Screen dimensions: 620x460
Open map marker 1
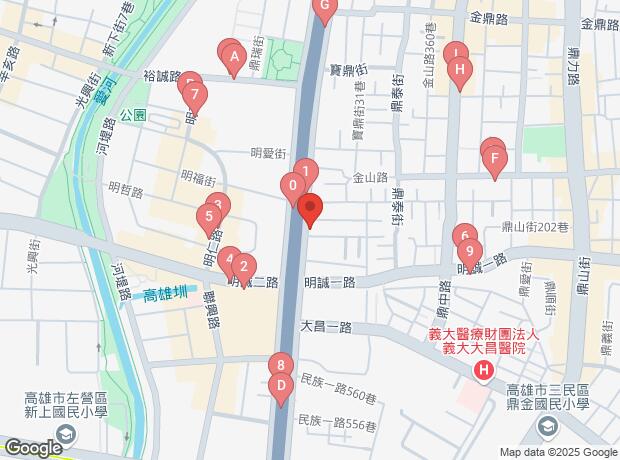point(306,173)
